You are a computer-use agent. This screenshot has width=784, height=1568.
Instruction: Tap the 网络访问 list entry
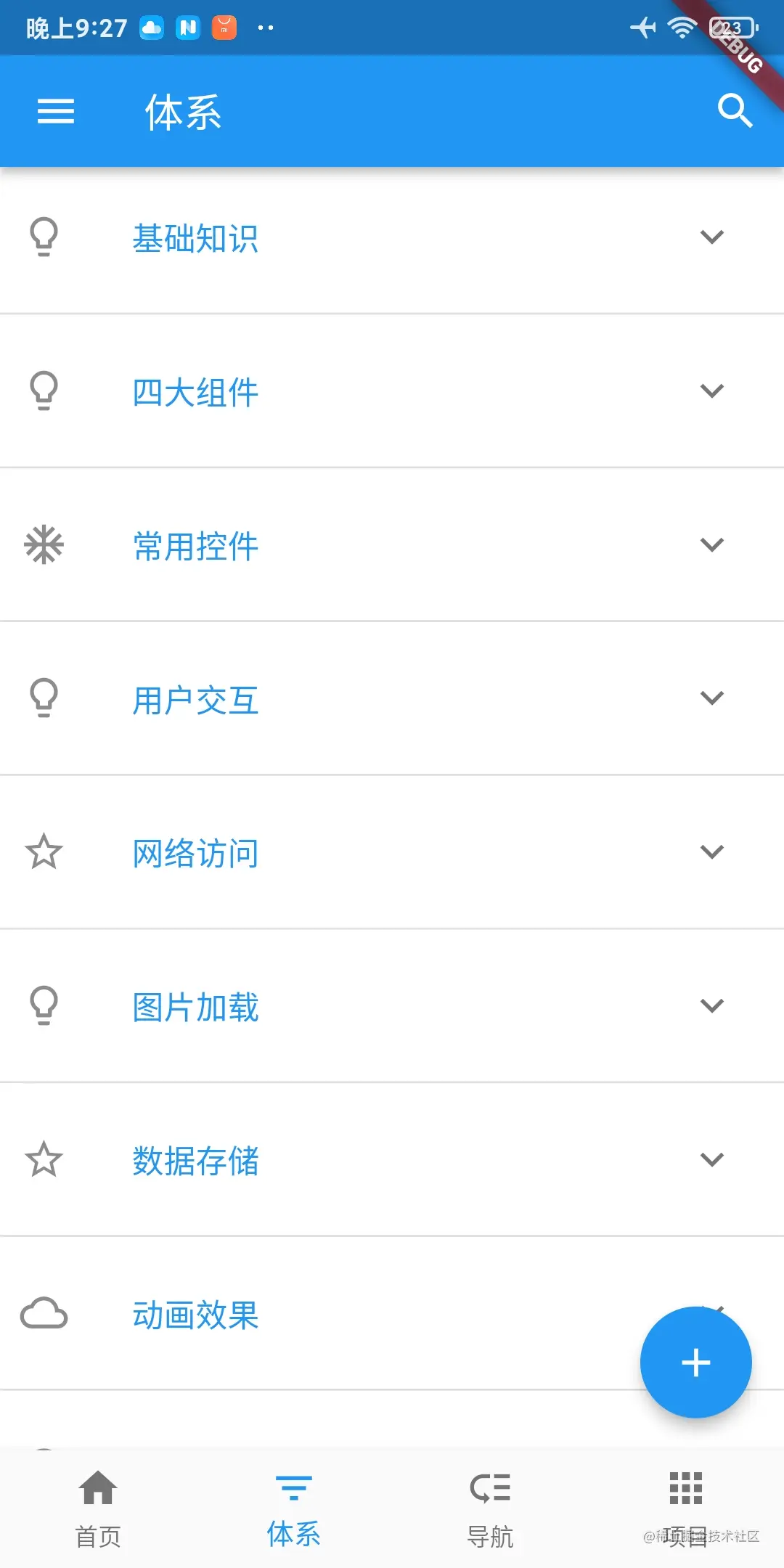pos(195,853)
